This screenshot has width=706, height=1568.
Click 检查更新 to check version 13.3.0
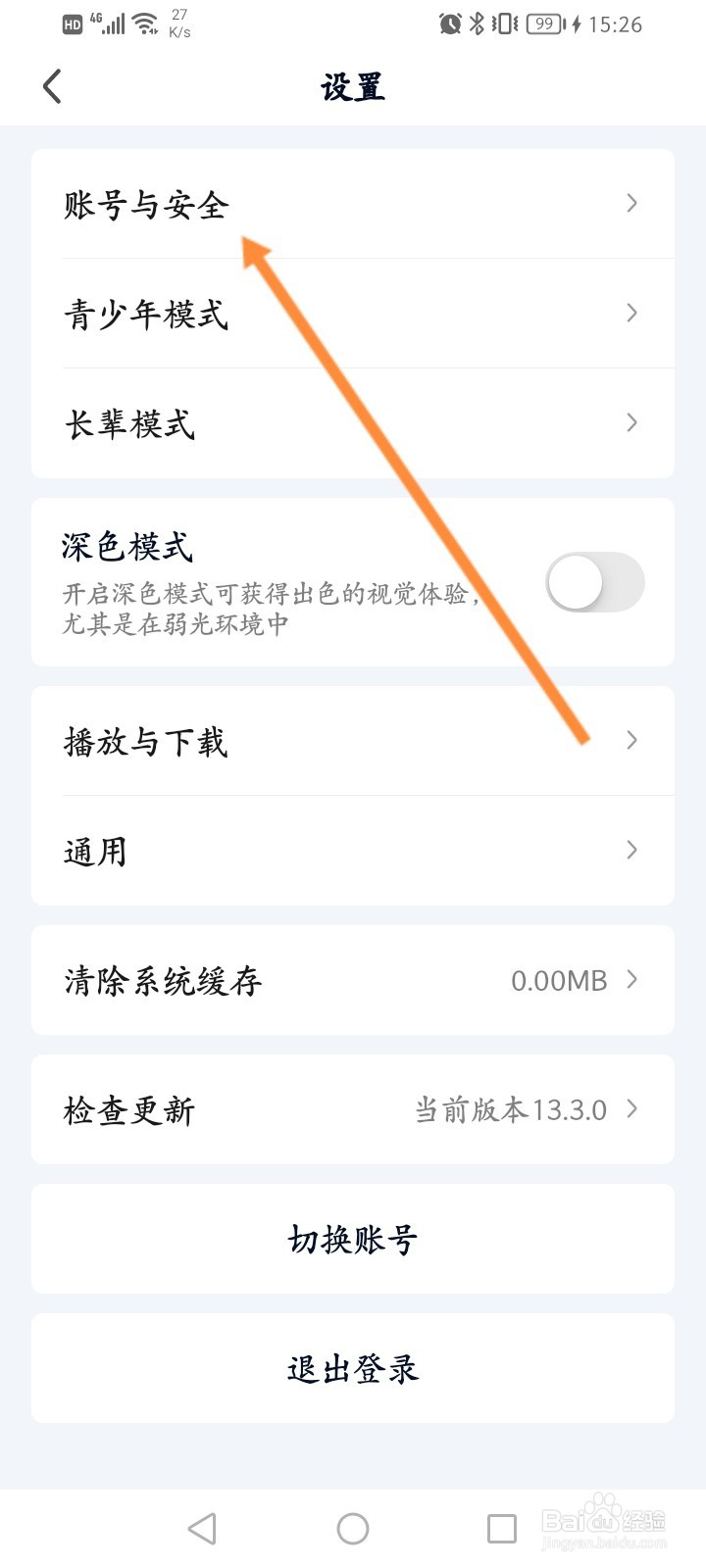tap(353, 1109)
